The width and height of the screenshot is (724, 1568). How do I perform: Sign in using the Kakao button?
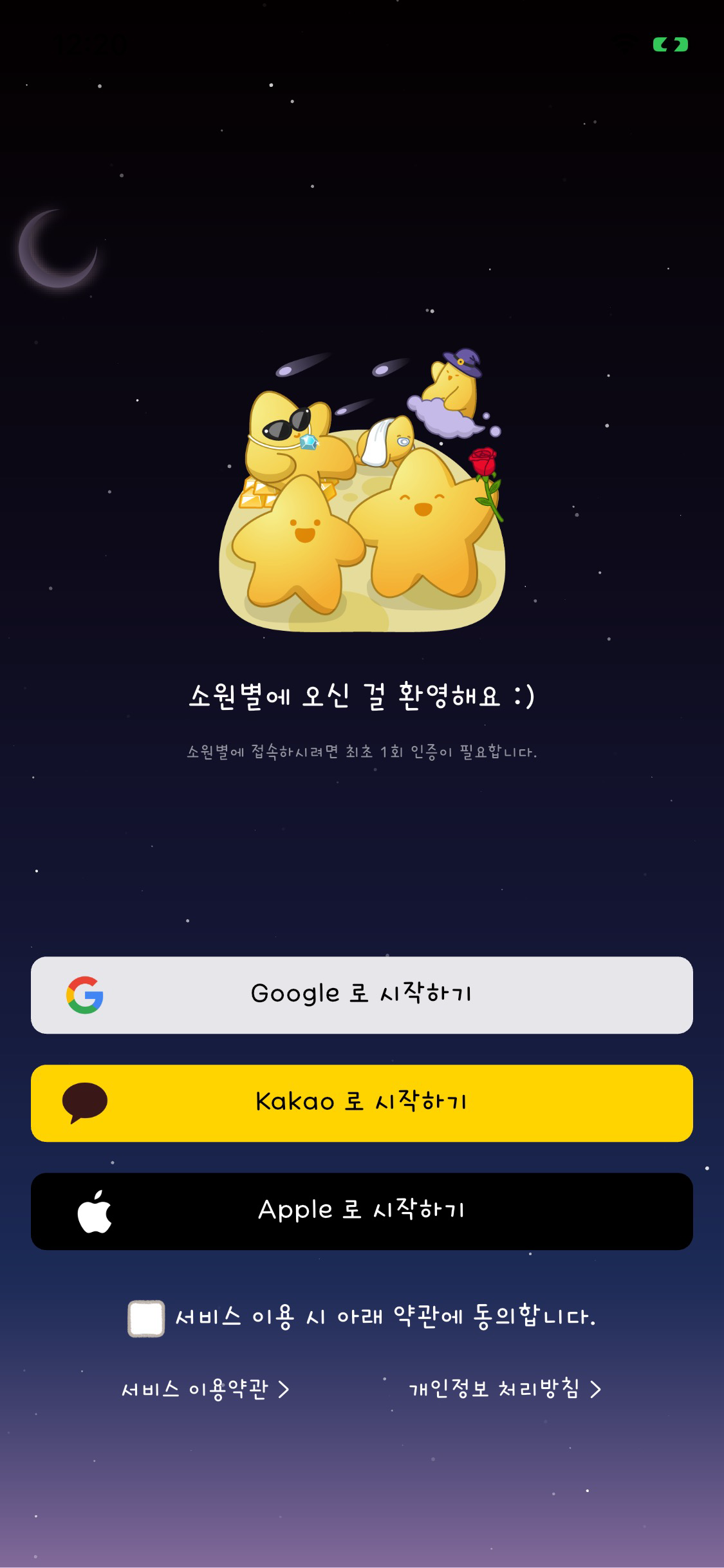click(362, 1103)
